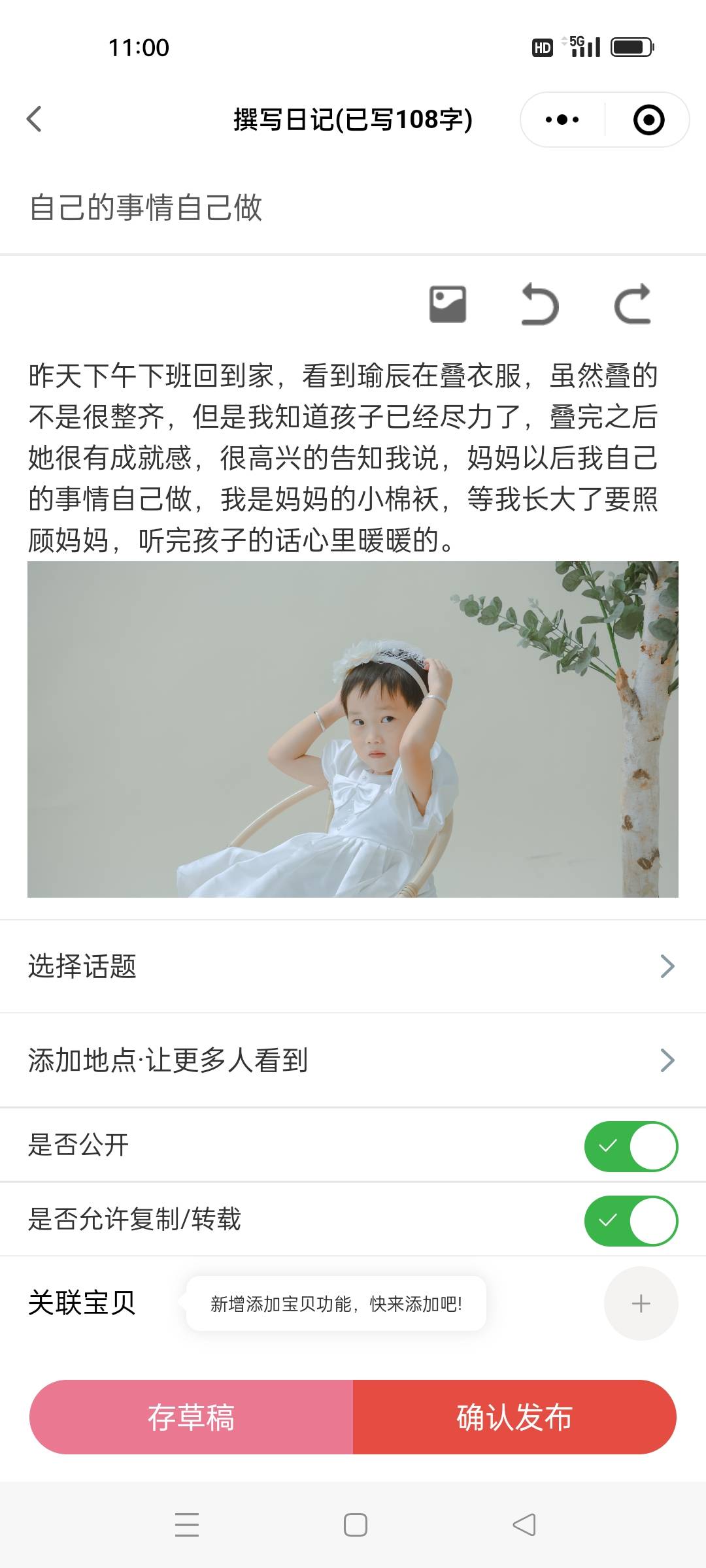Close the mini program via the circle icon
Image resolution: width=706 pixels, height=1568 pixels.
pyautogui.click(x=648, y=120)
